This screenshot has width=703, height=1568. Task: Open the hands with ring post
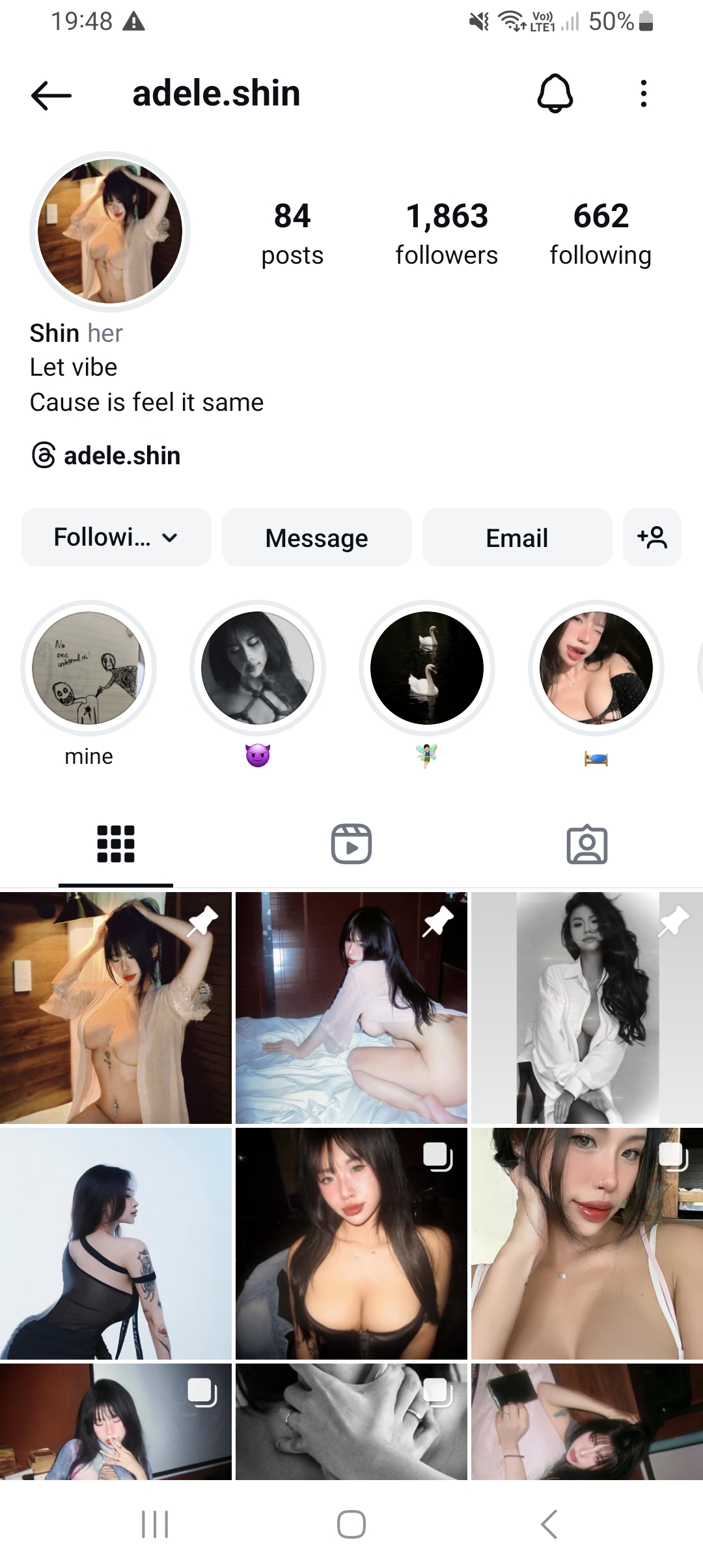(x=351, y=1421)
